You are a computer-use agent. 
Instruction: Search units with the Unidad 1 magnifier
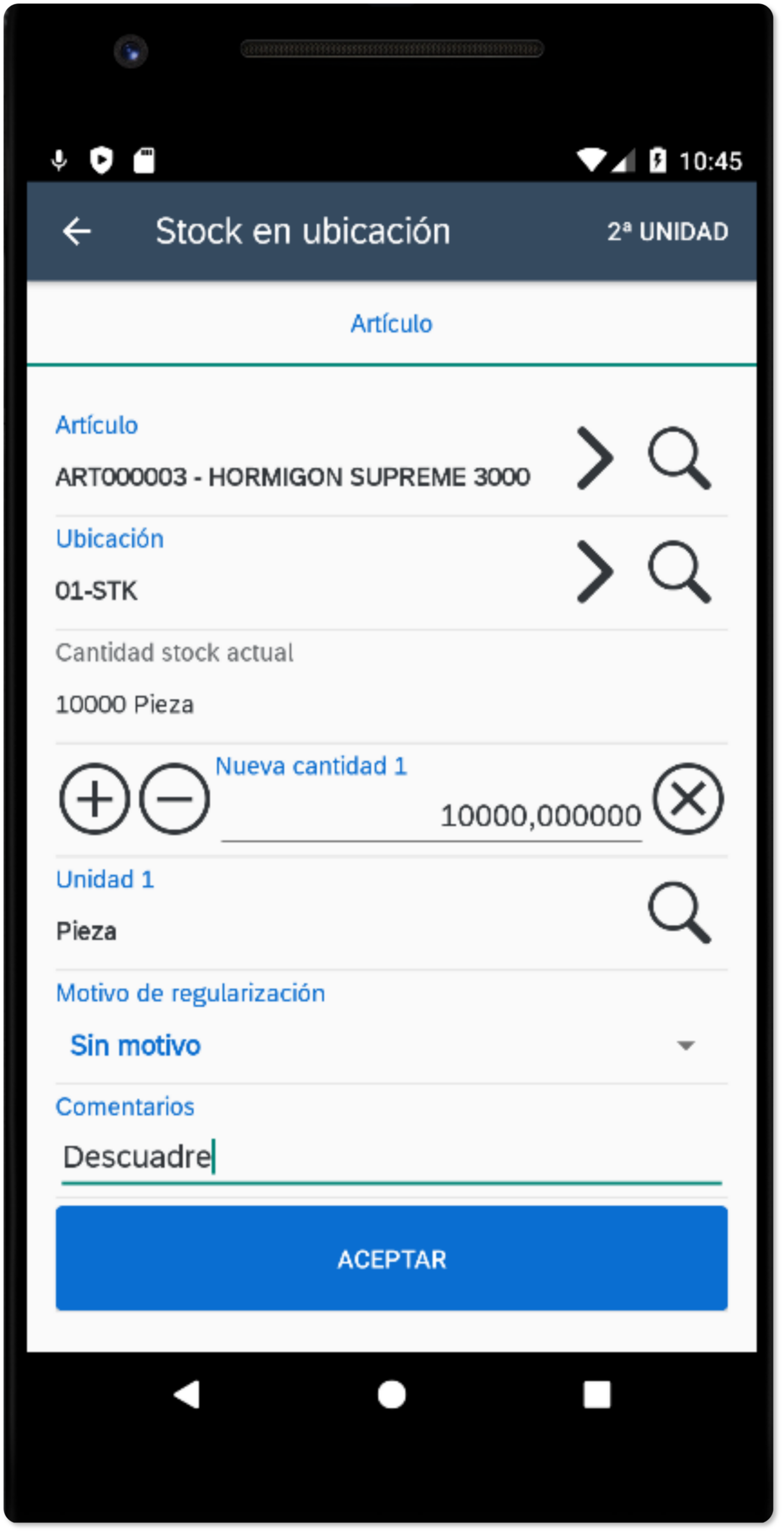(679, 913)
